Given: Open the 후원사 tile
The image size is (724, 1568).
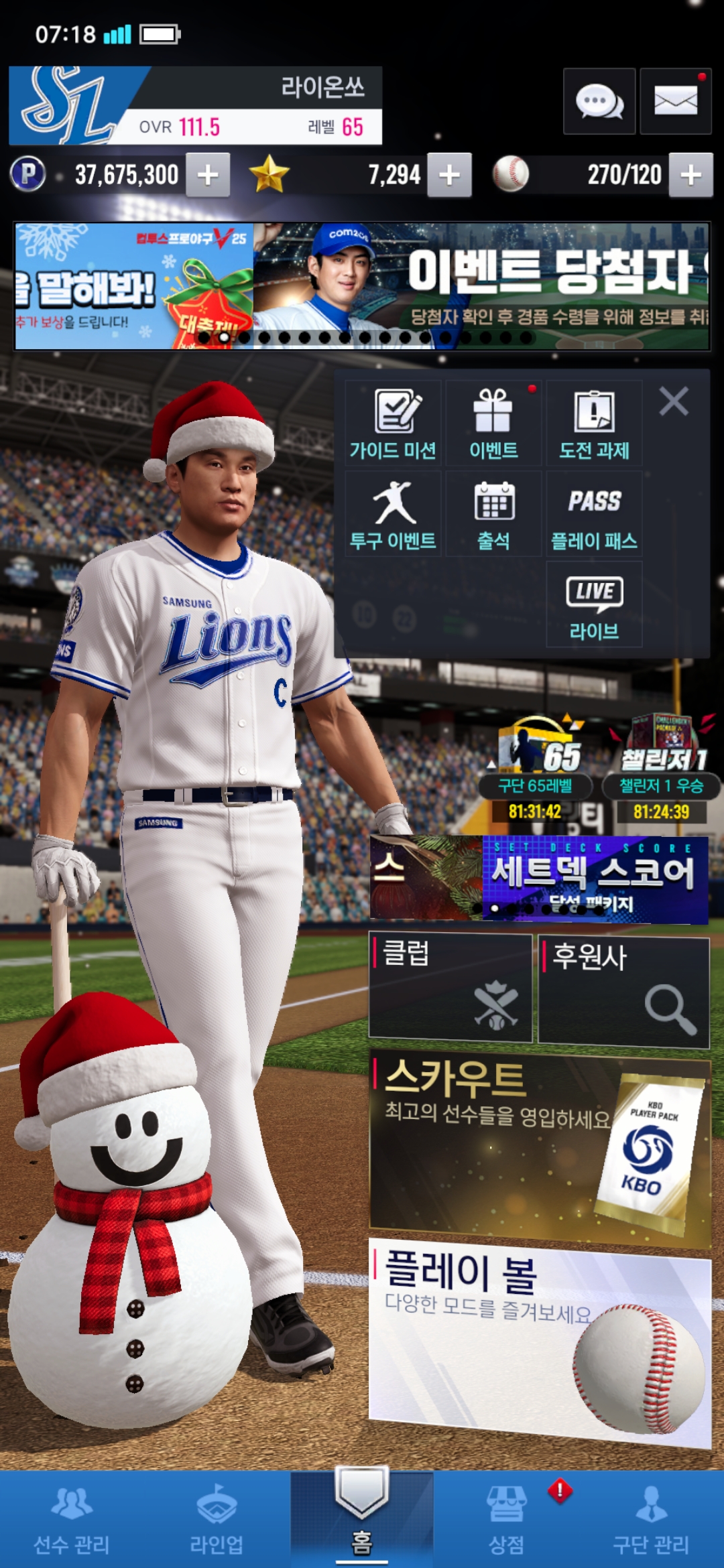Looking at the screenshot, I should (x=623, y=992).
